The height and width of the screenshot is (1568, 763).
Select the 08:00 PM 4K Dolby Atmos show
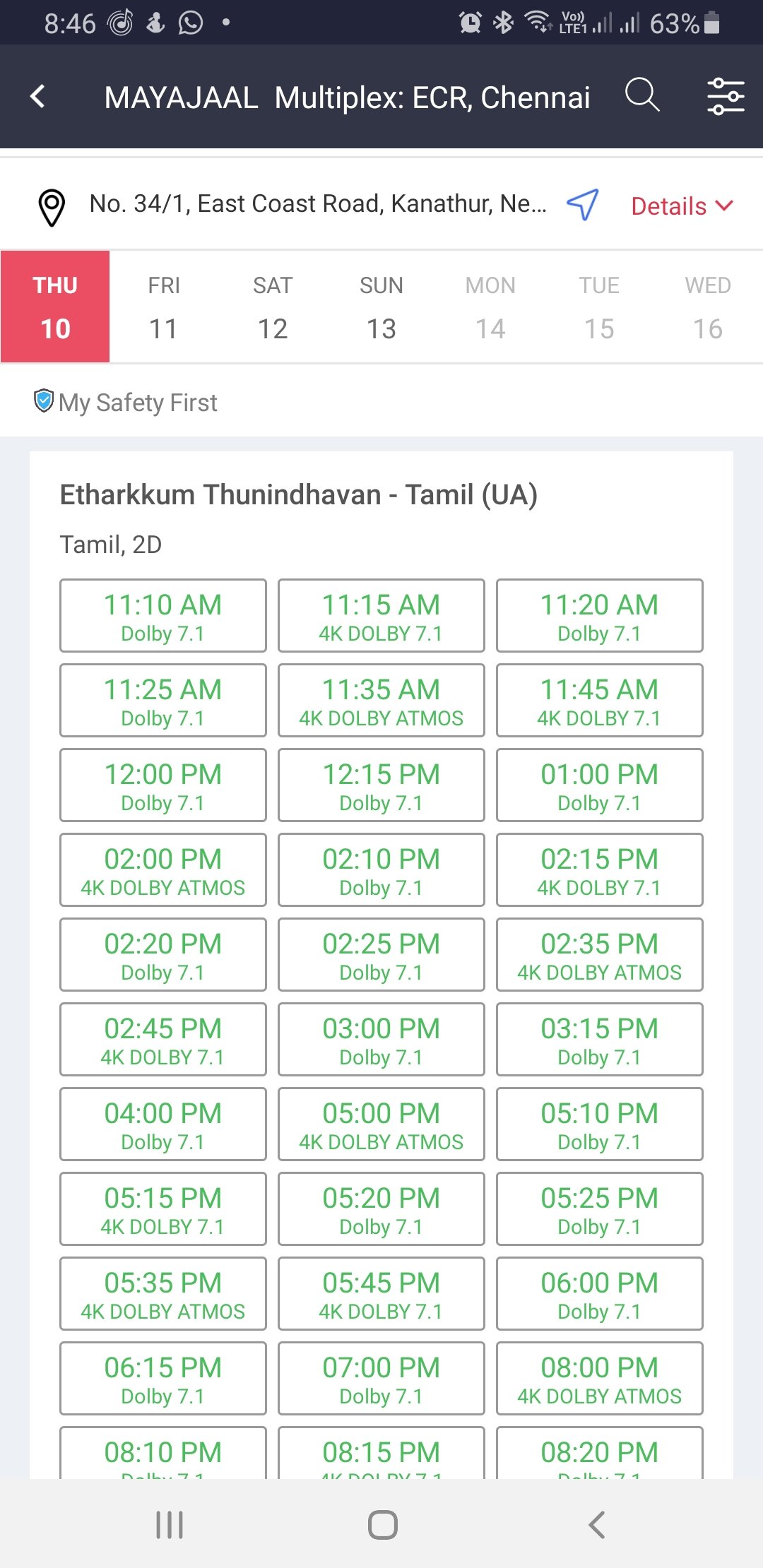[x=600, y=1379]
